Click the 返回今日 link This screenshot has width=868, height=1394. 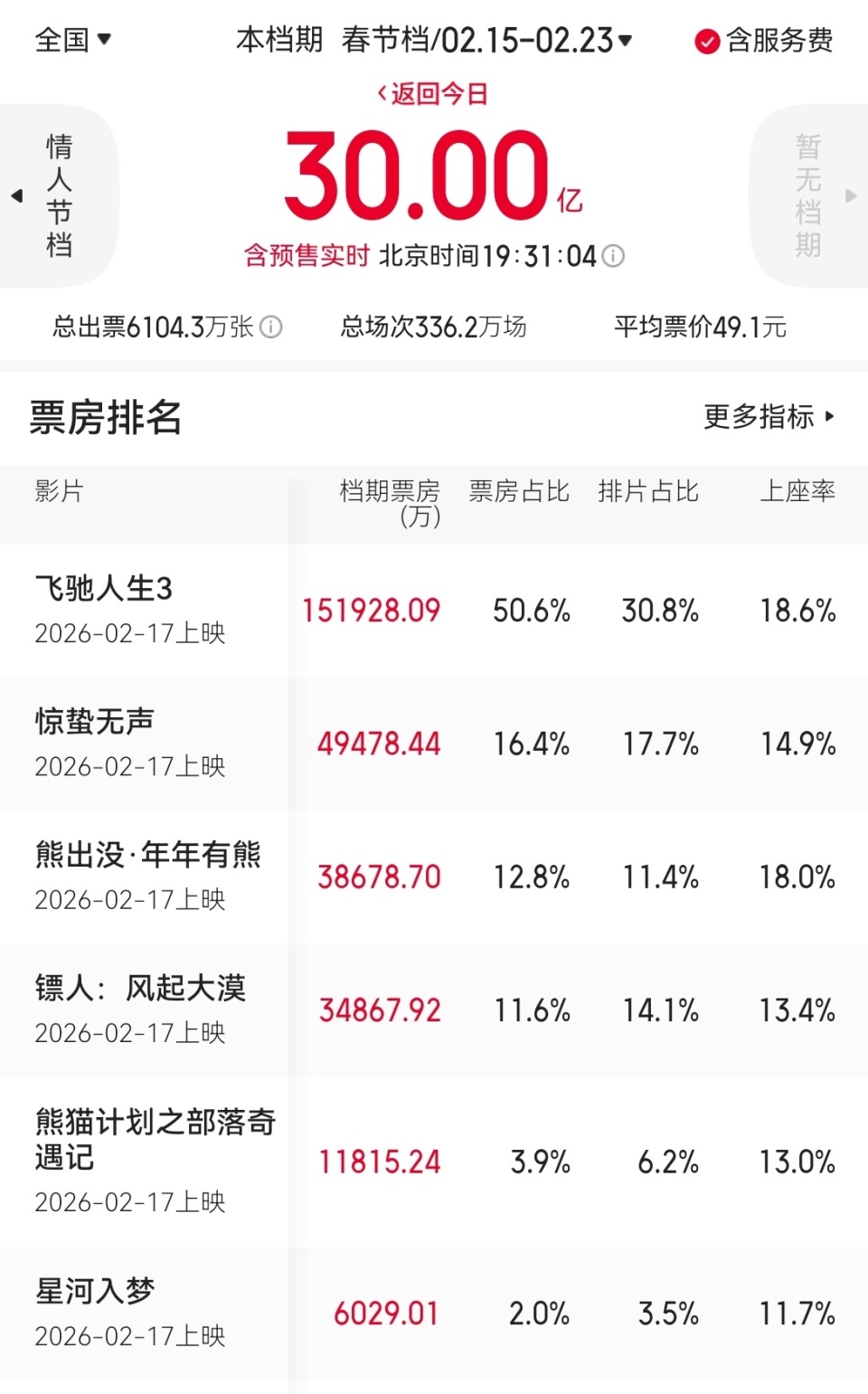(433, 95)
